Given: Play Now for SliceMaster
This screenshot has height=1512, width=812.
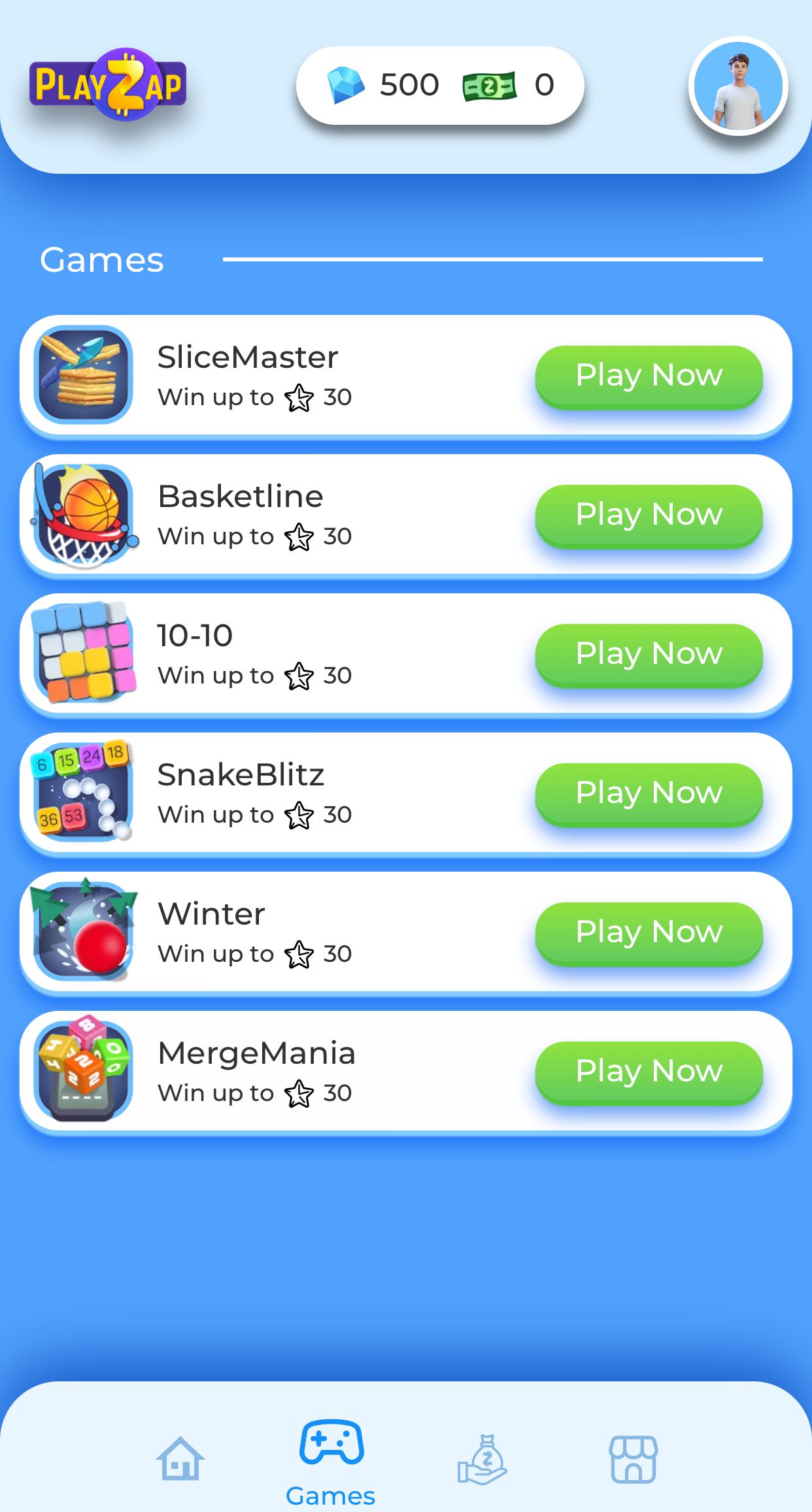Looking at the screenshot, I should [649, 376].
